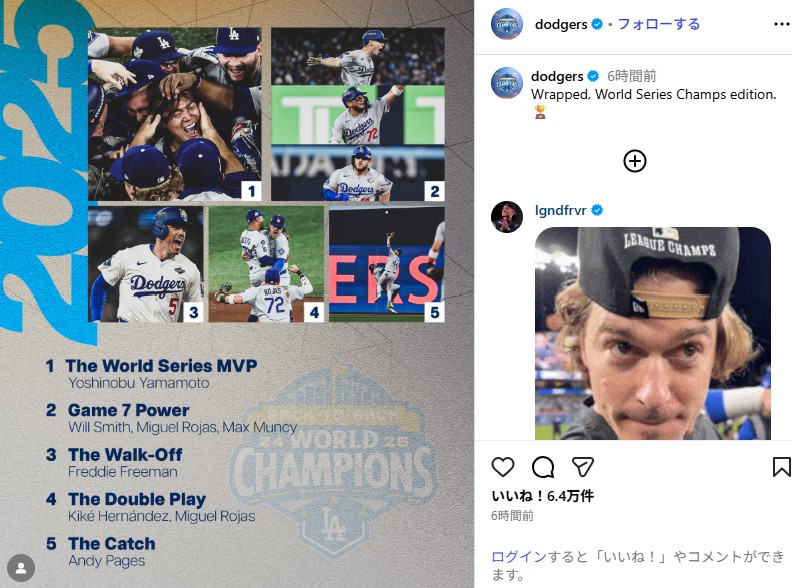View the いいね！6.4万件 likes list
792x588 pixels.
click(542, 496)
